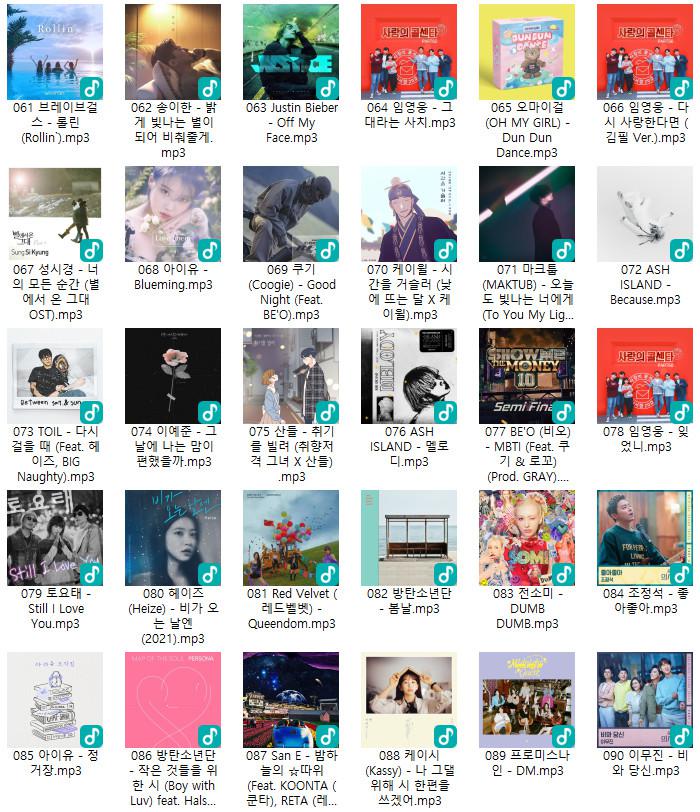Open 086 Boy with Luv file
Image resolution: width=700 pixels, height=812 pixels.
click(x=173, y=699)
